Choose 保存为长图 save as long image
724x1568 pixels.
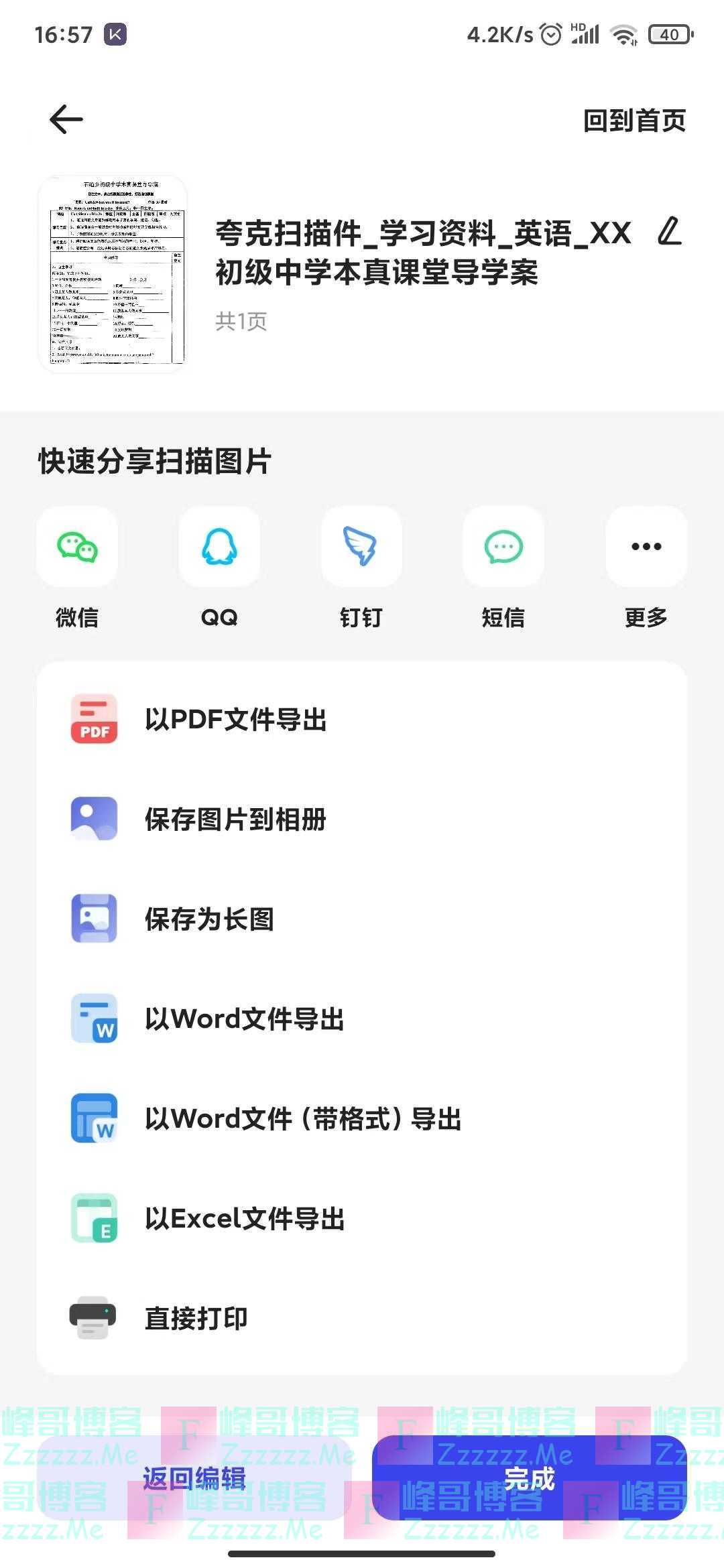pyautogui.click(x=210, y=920)
